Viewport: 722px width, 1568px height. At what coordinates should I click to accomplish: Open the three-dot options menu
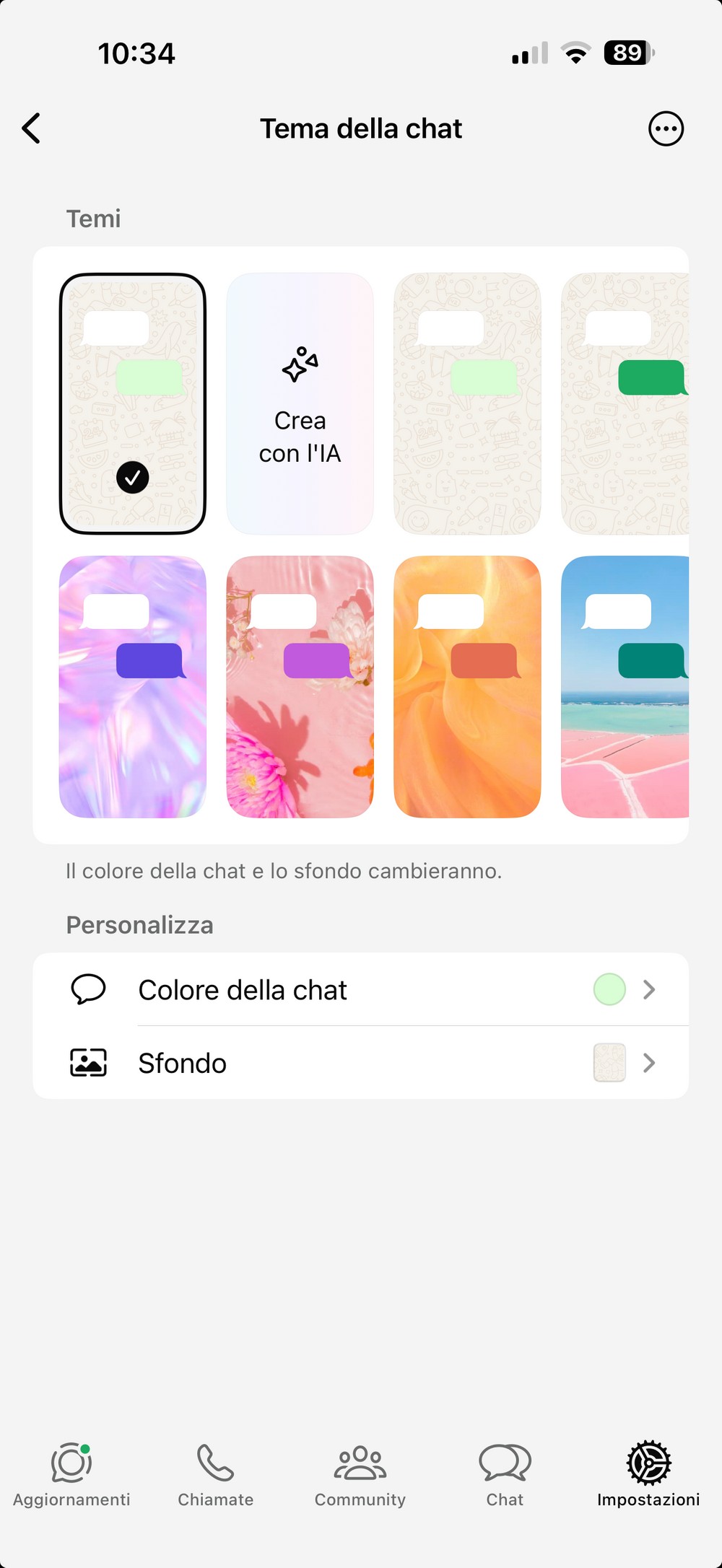[665, 129]
